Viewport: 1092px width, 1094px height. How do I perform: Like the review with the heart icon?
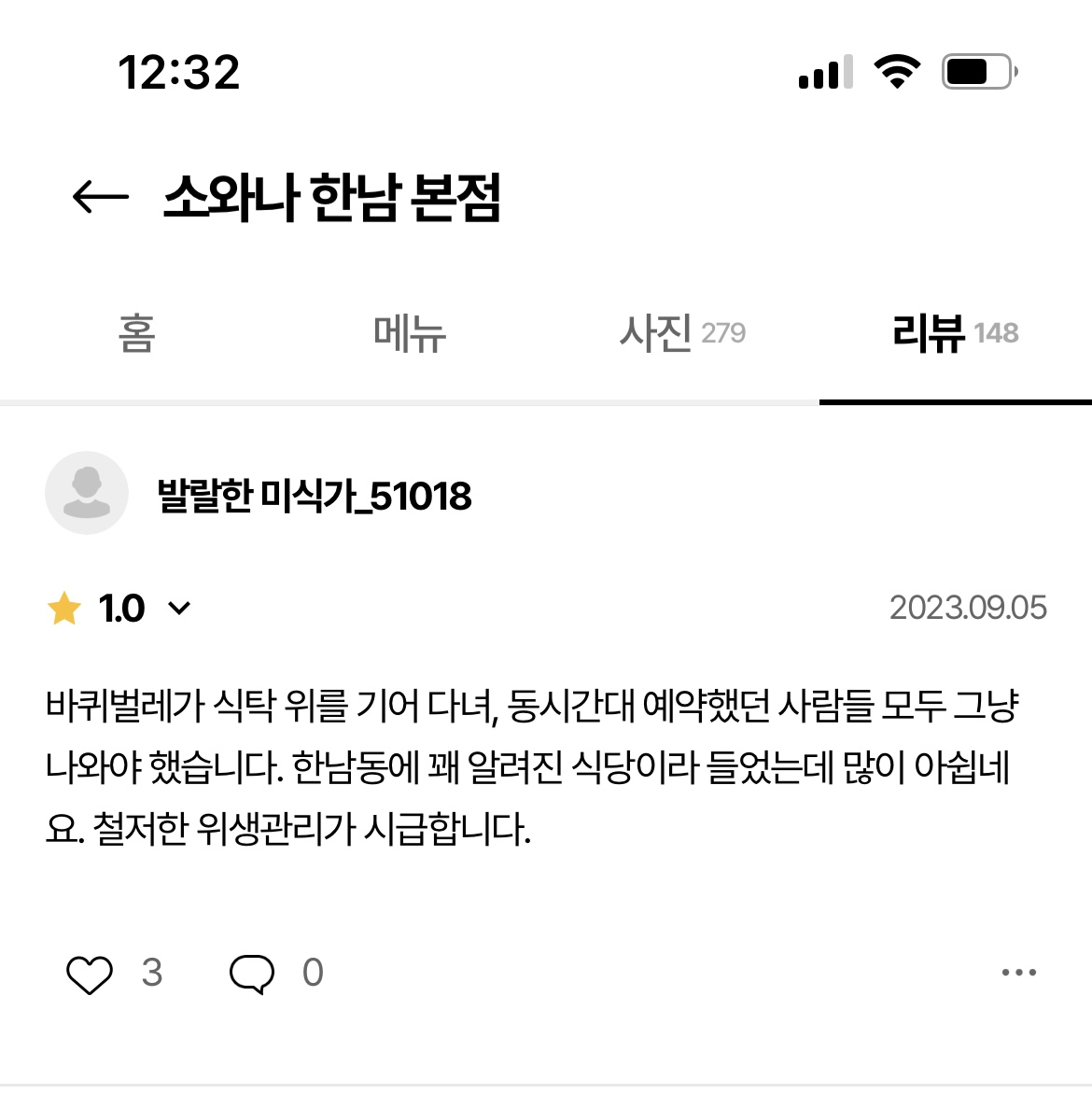pos(90,974)
